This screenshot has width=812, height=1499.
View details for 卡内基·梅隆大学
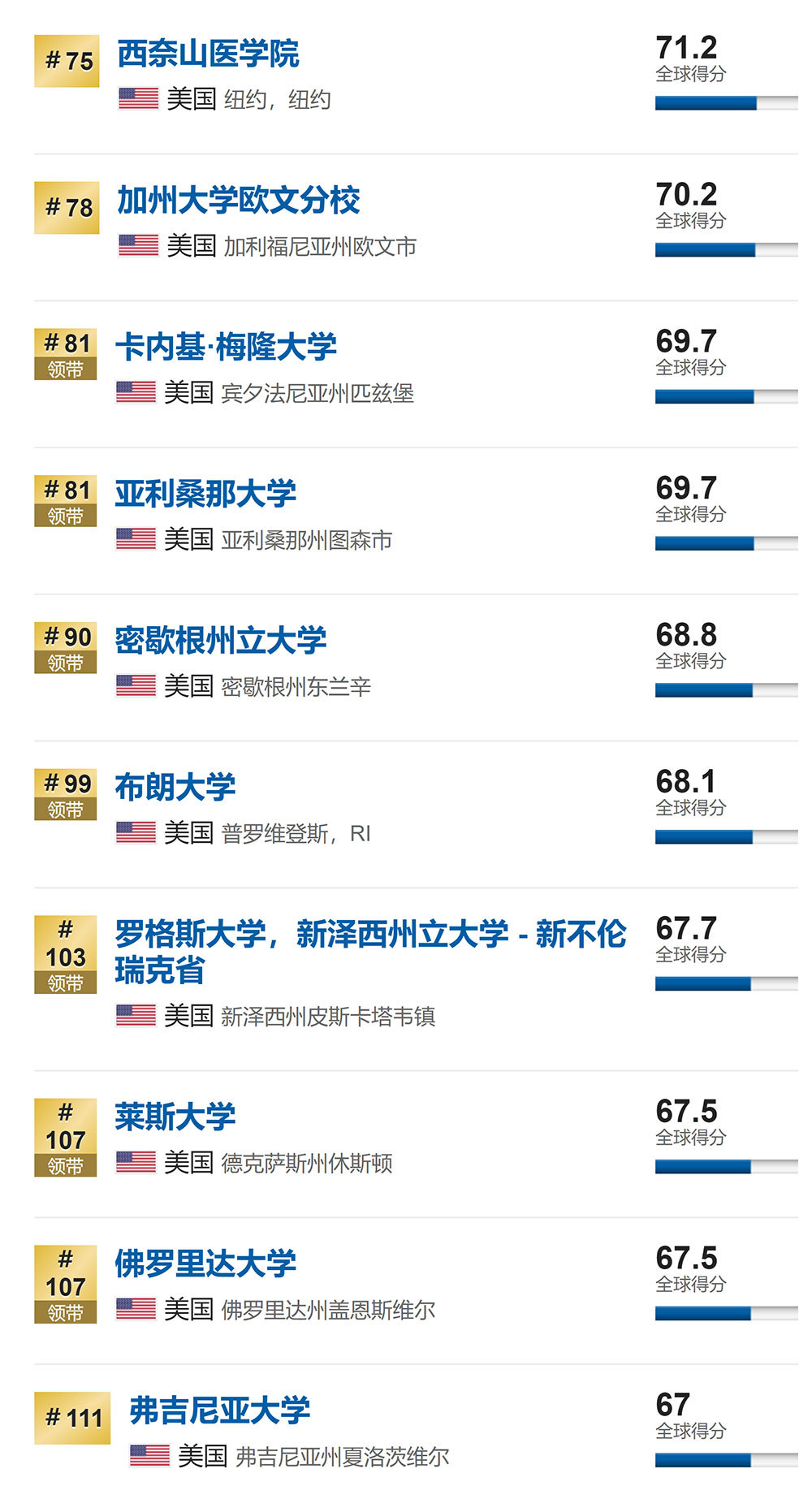coord(226,348)
